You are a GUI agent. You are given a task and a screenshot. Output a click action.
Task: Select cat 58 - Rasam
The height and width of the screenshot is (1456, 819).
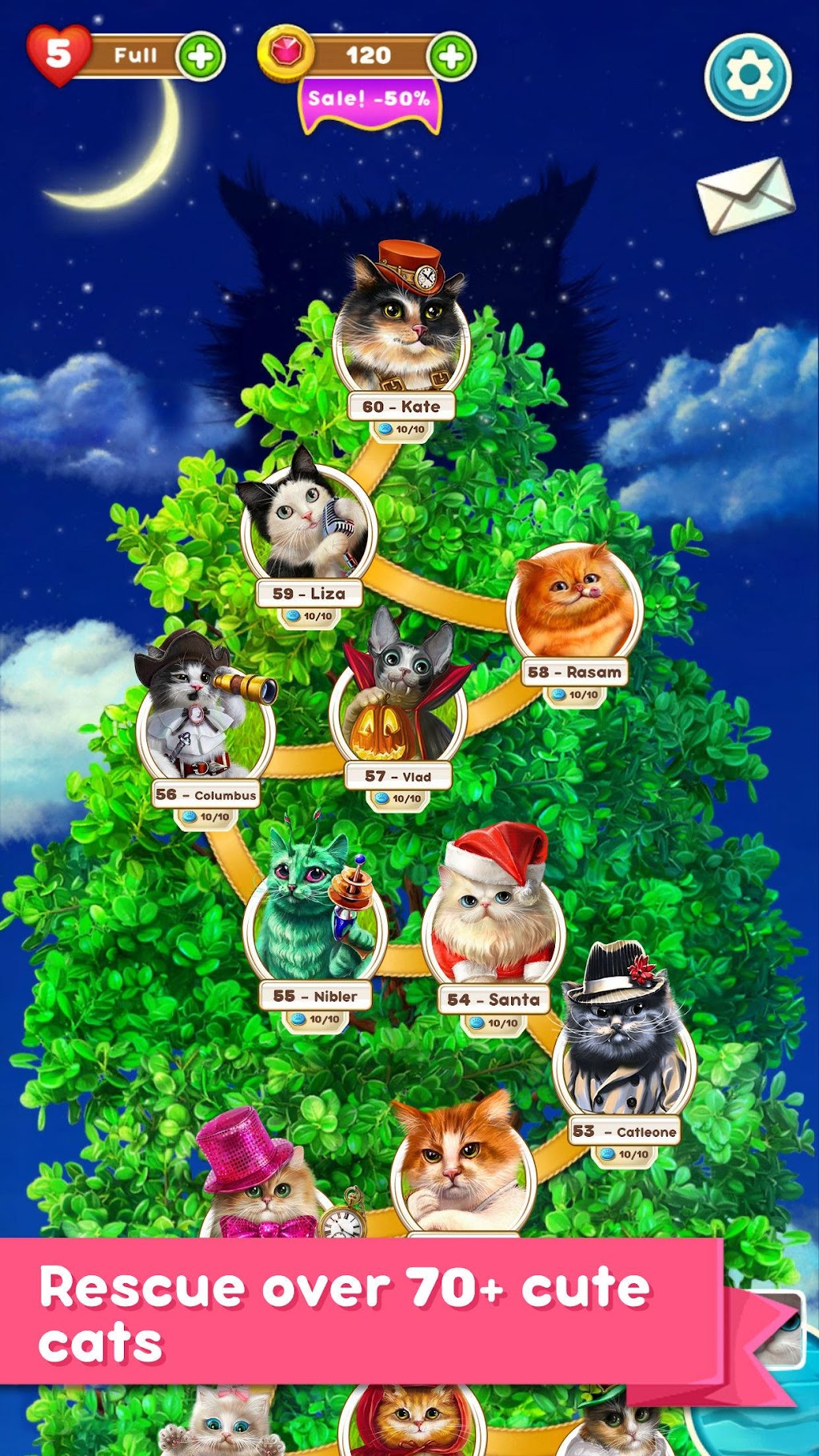[x=574, y=608]
